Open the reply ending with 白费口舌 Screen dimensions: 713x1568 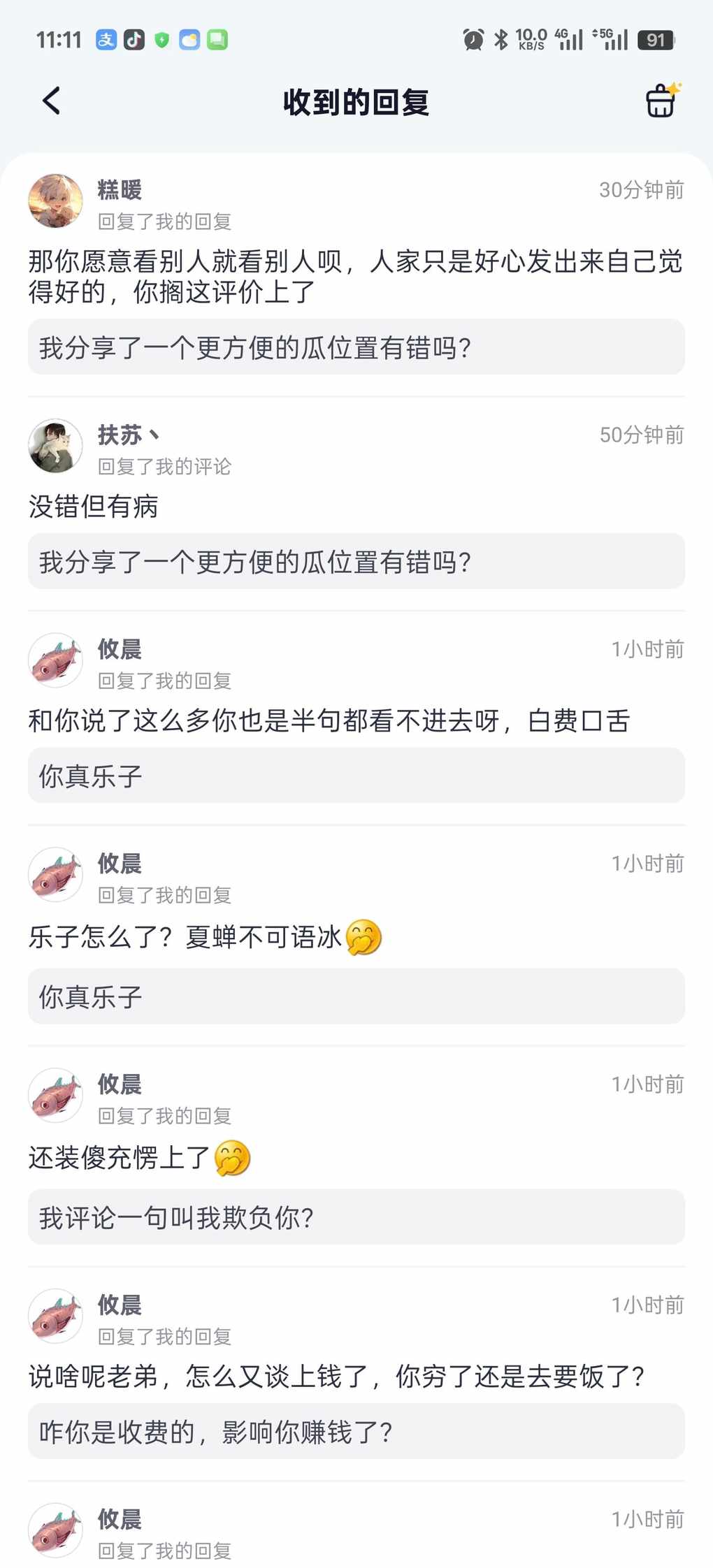pos(329,721)
